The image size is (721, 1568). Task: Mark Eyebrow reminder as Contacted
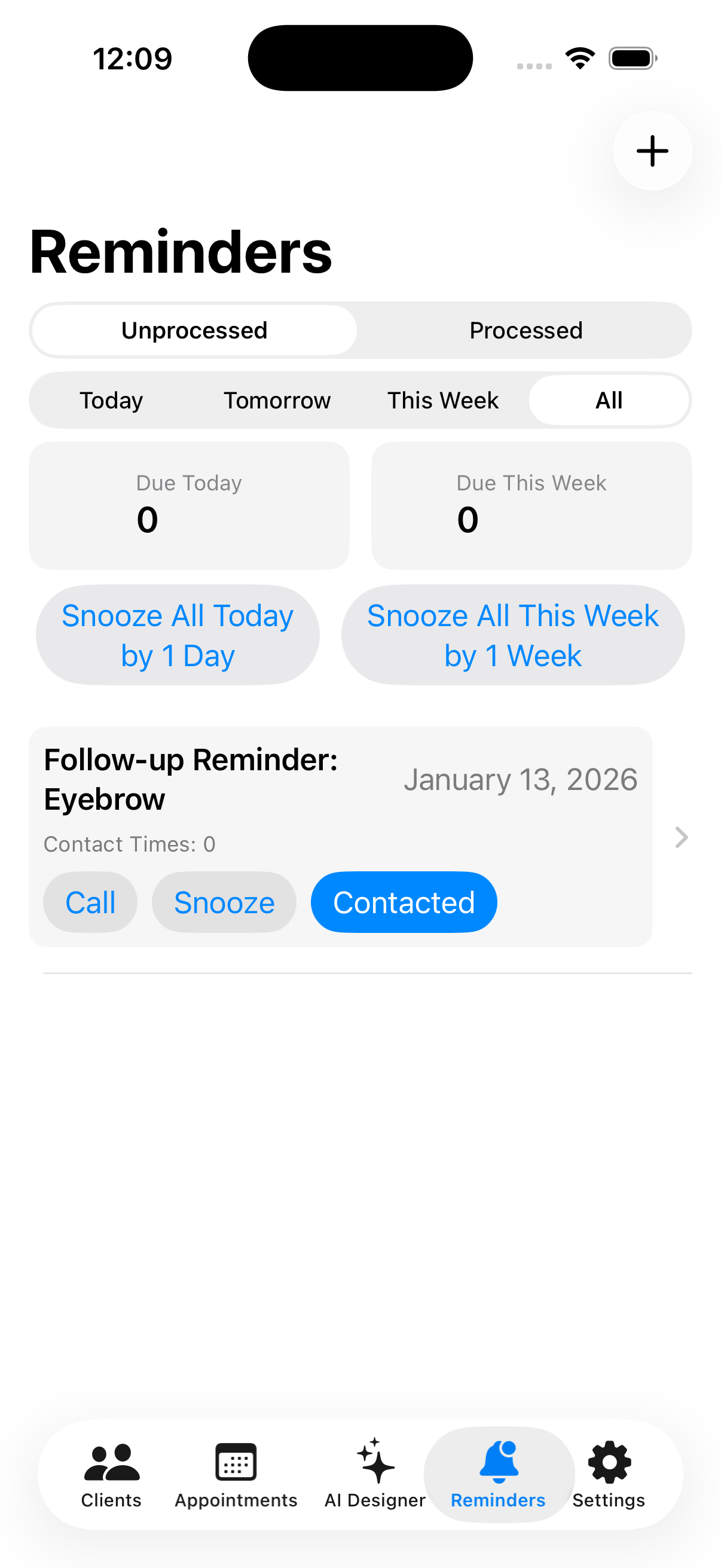pyautogui.click(x=404, y=902)
